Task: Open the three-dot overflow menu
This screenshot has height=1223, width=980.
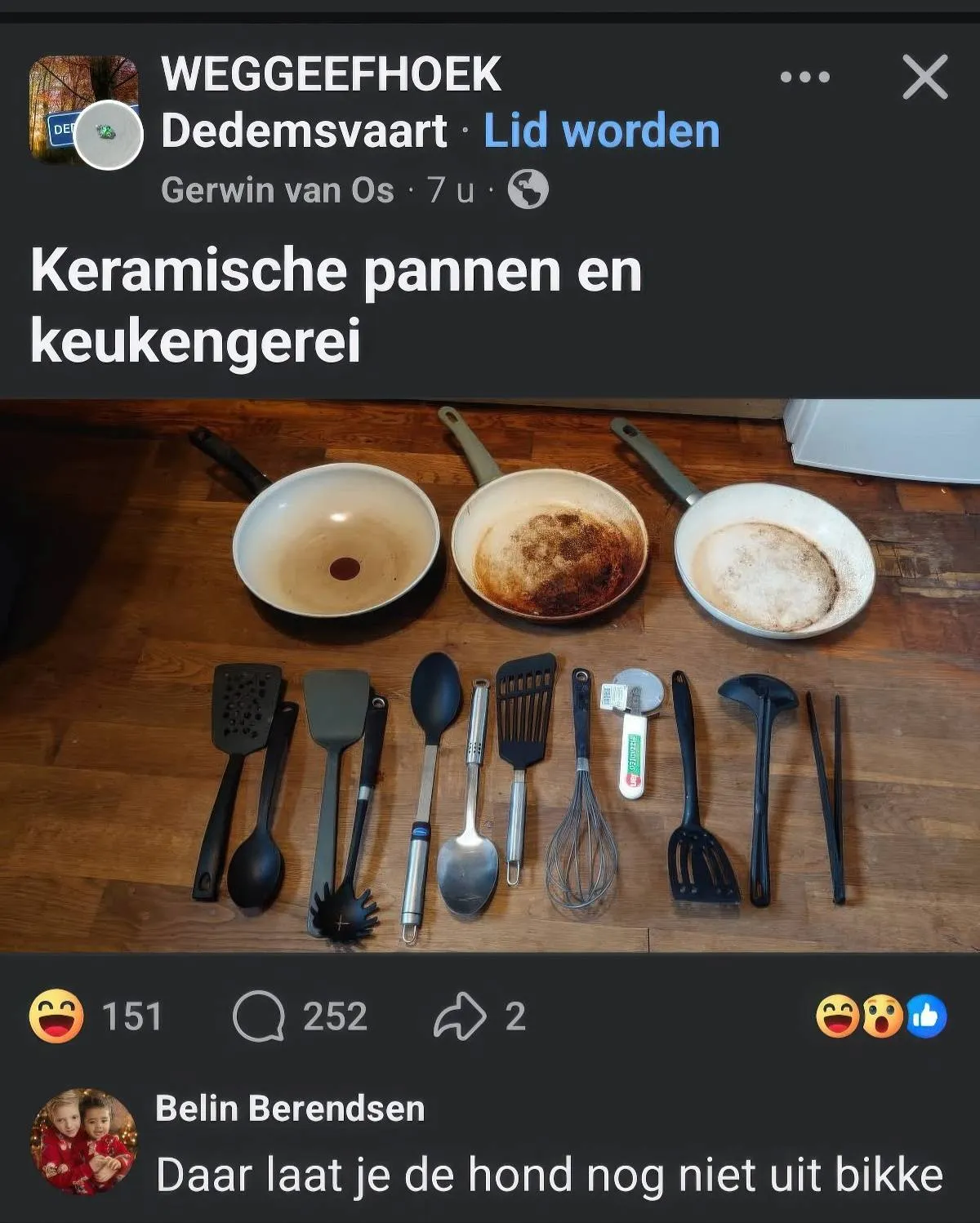Action: (804, 78)
